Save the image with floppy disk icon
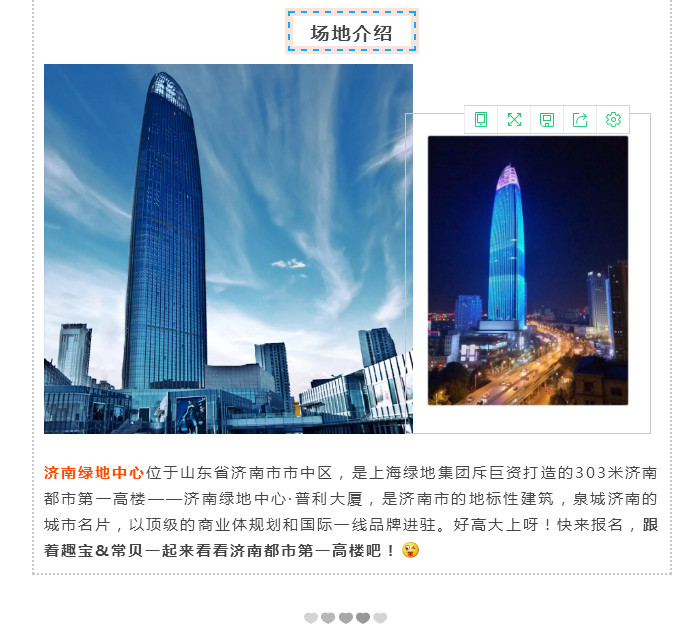This screenshot has height=638, width=682. coord(547,120)
